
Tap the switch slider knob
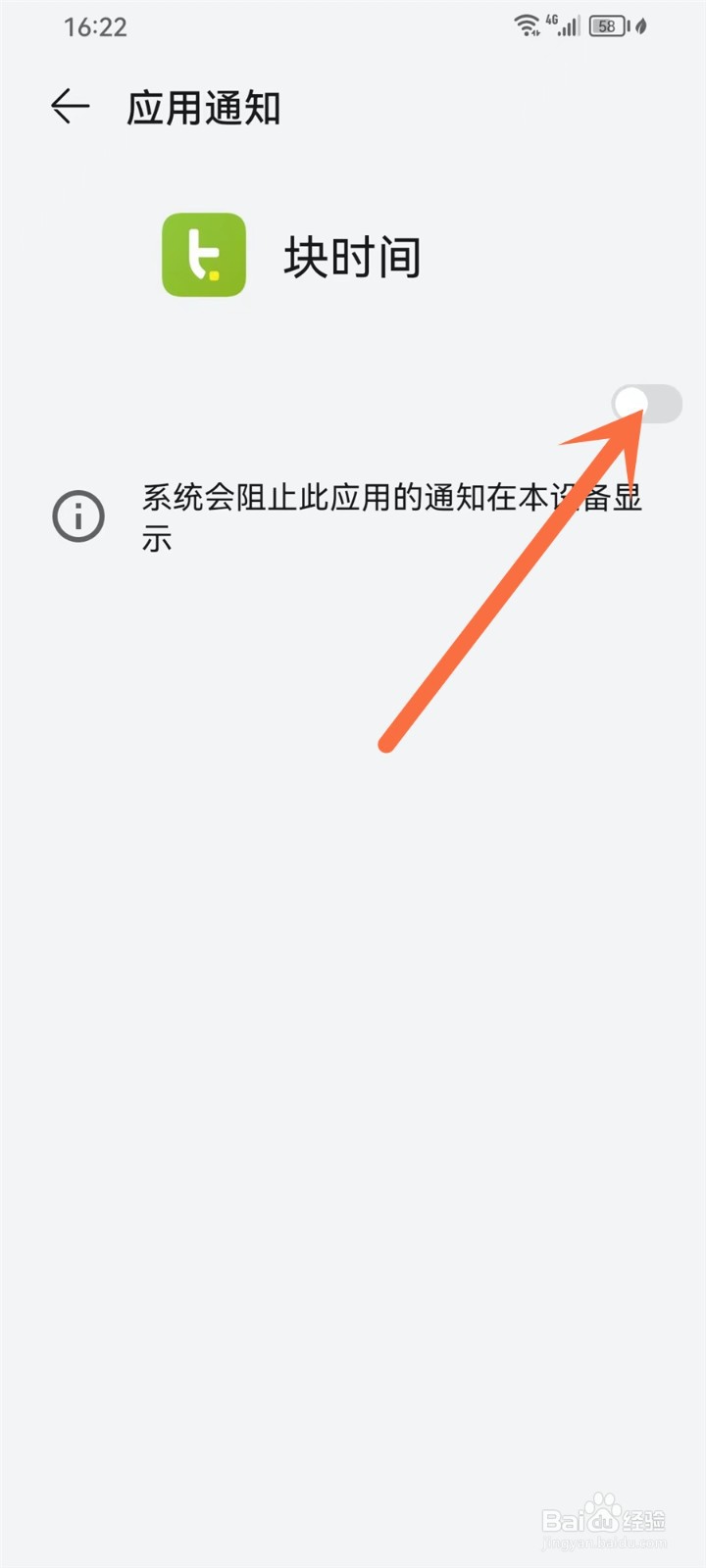point(633,402)
